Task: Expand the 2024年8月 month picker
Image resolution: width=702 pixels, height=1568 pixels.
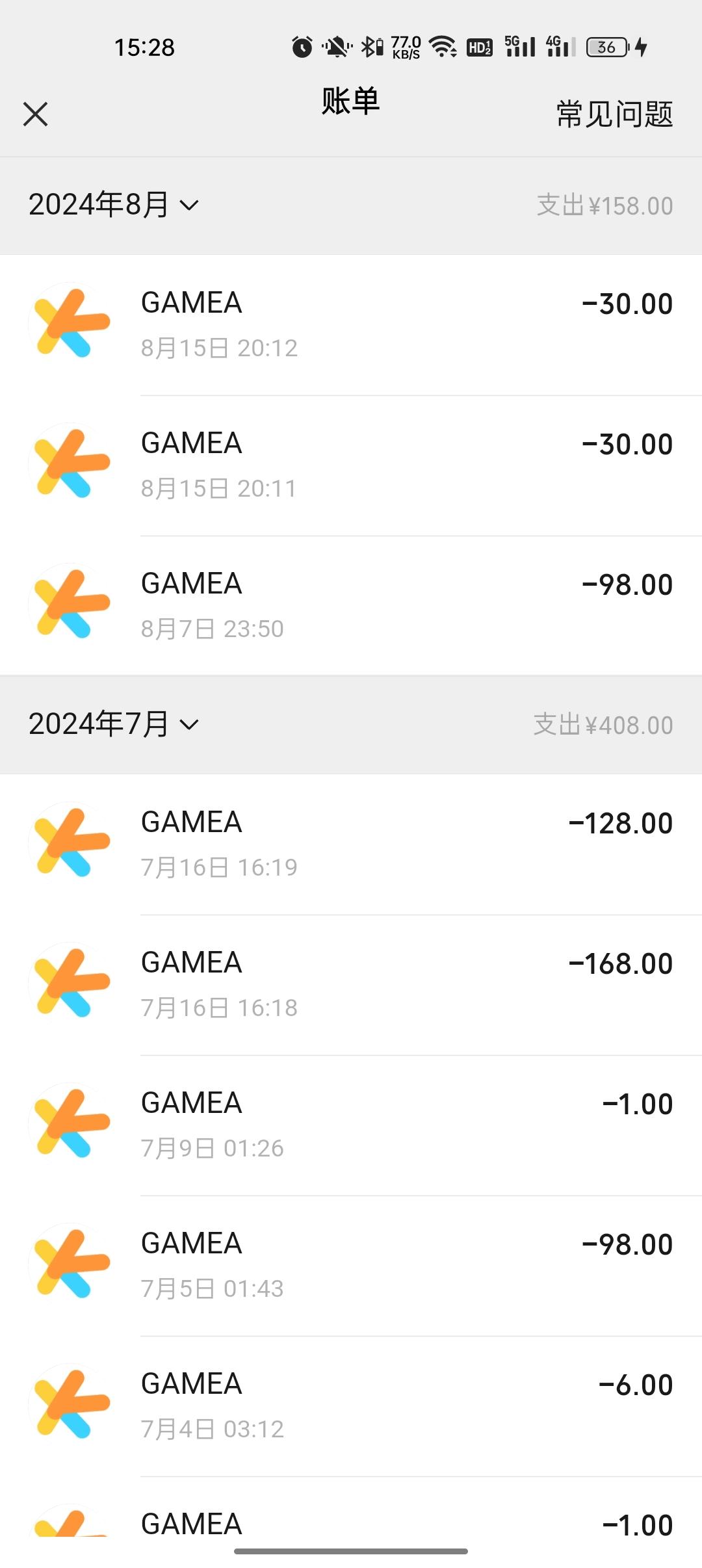Action: point(114,205)
